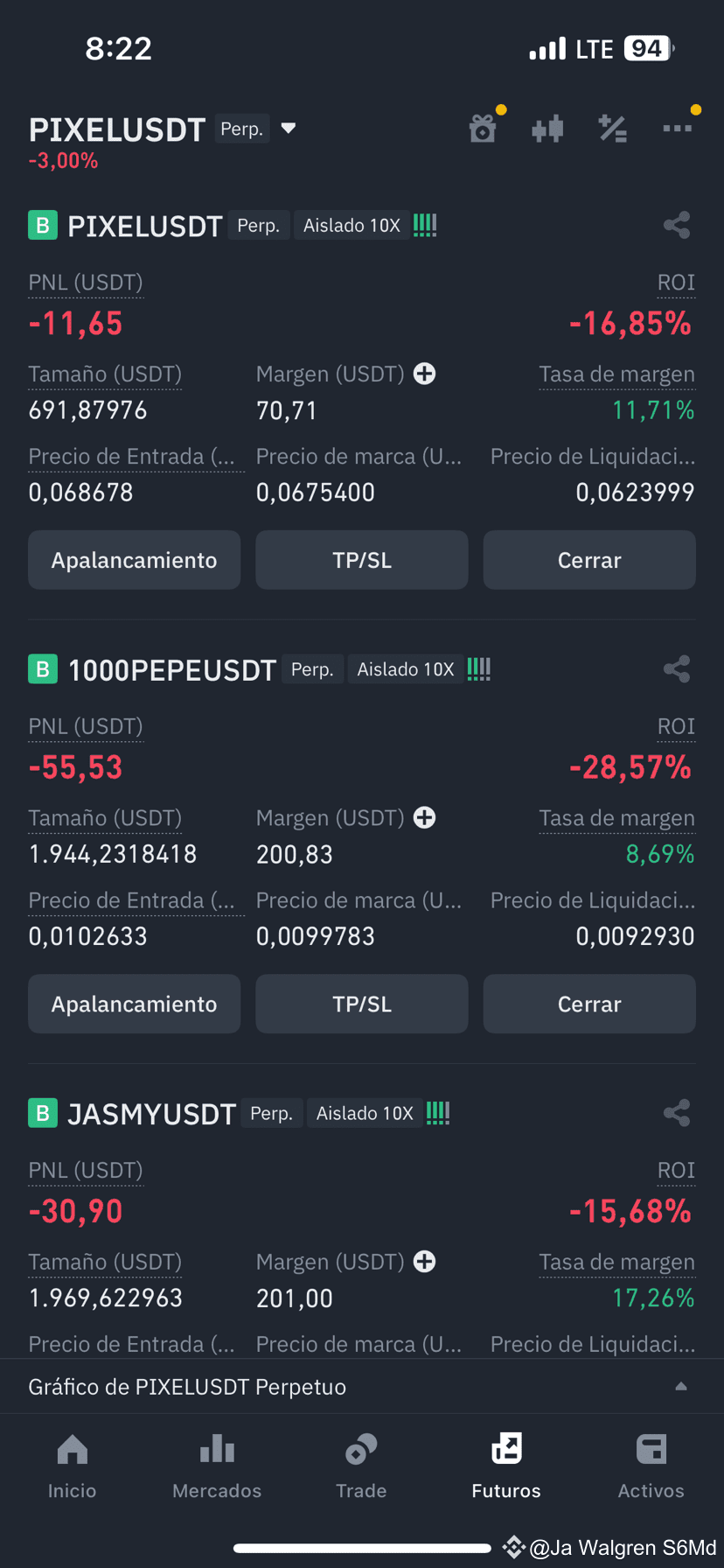Share the PIXELUSDT position
Viewport: 724px width, 1568px height.
pos(676,225)
